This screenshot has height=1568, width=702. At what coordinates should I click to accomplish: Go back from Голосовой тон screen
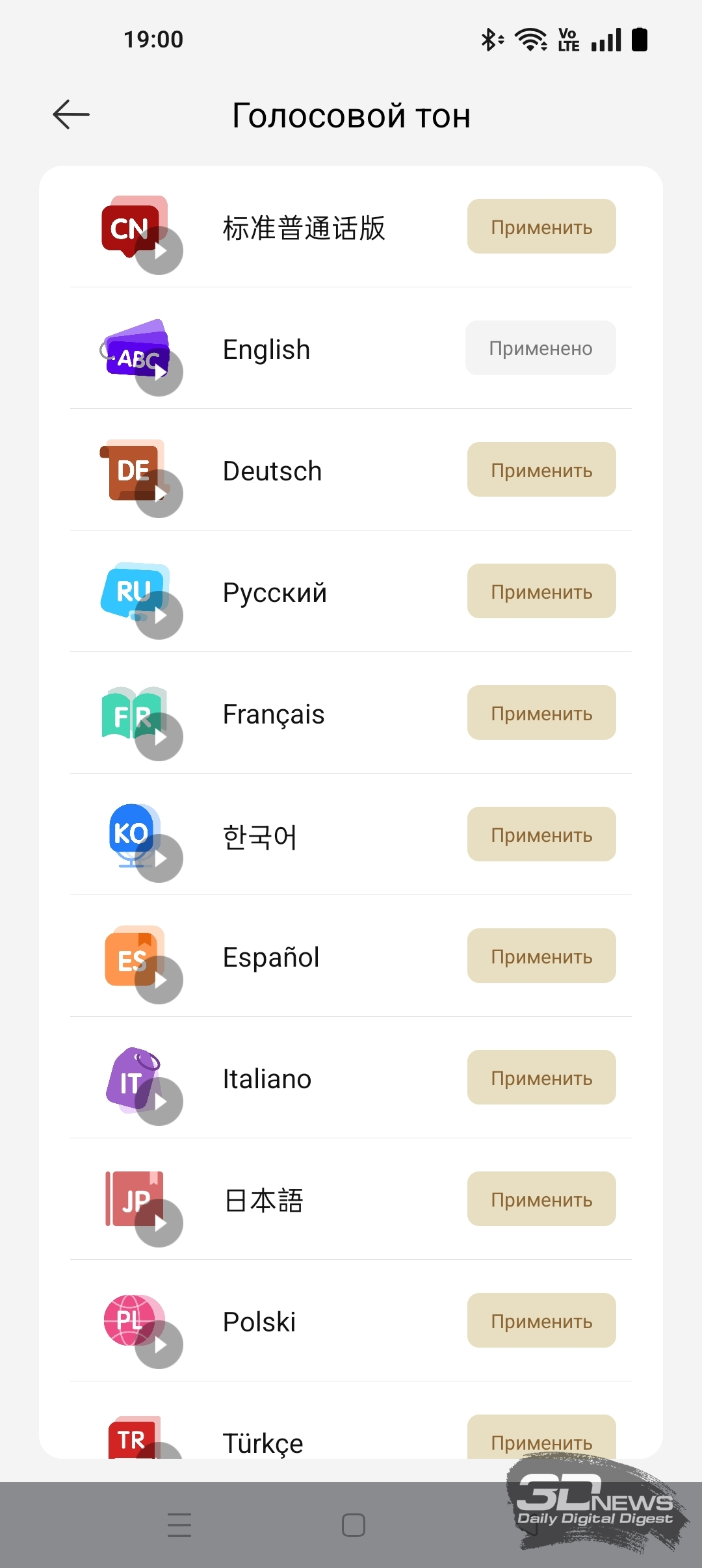coord(71,115)
